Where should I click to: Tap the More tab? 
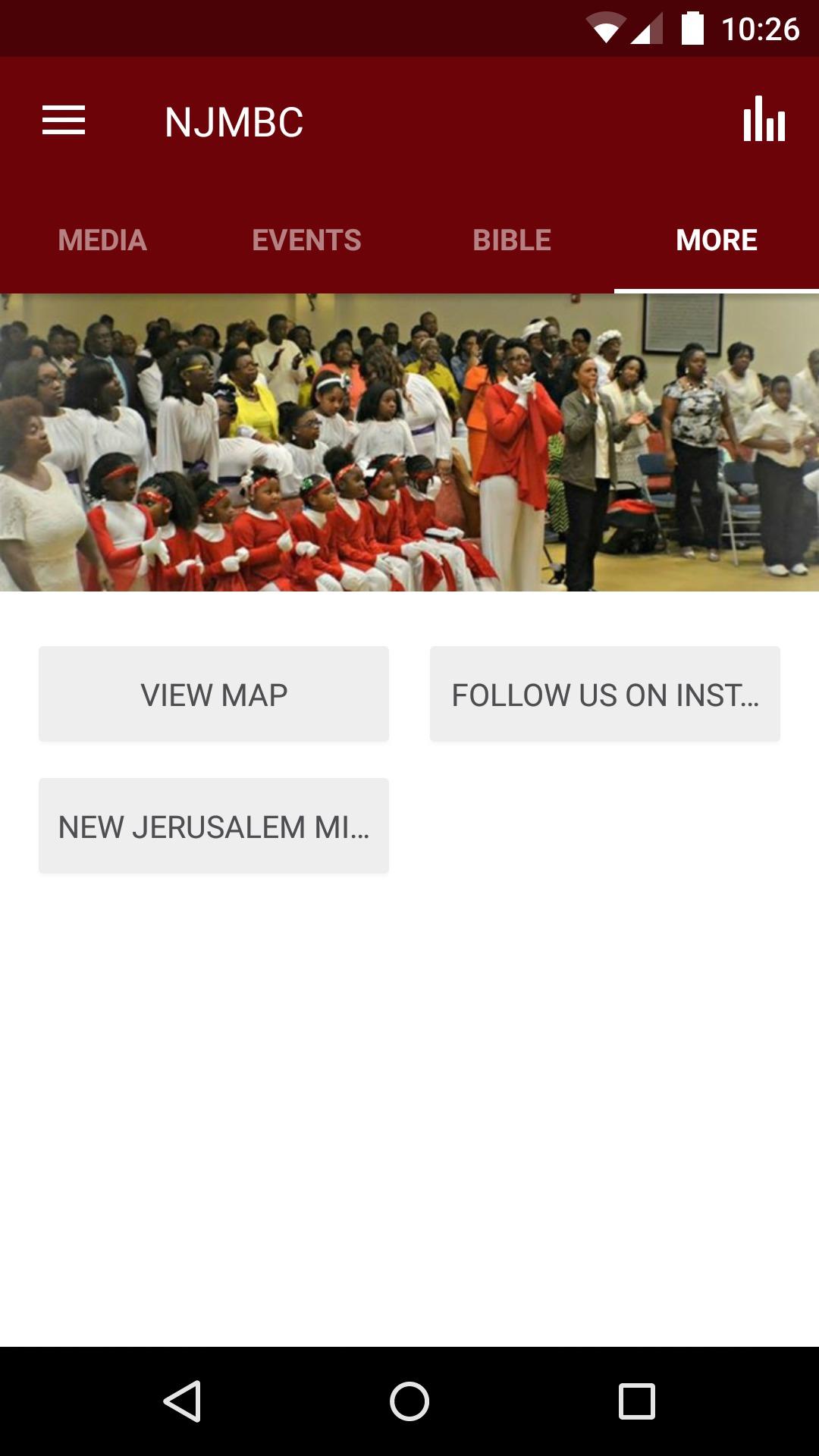tap(716, 240)
